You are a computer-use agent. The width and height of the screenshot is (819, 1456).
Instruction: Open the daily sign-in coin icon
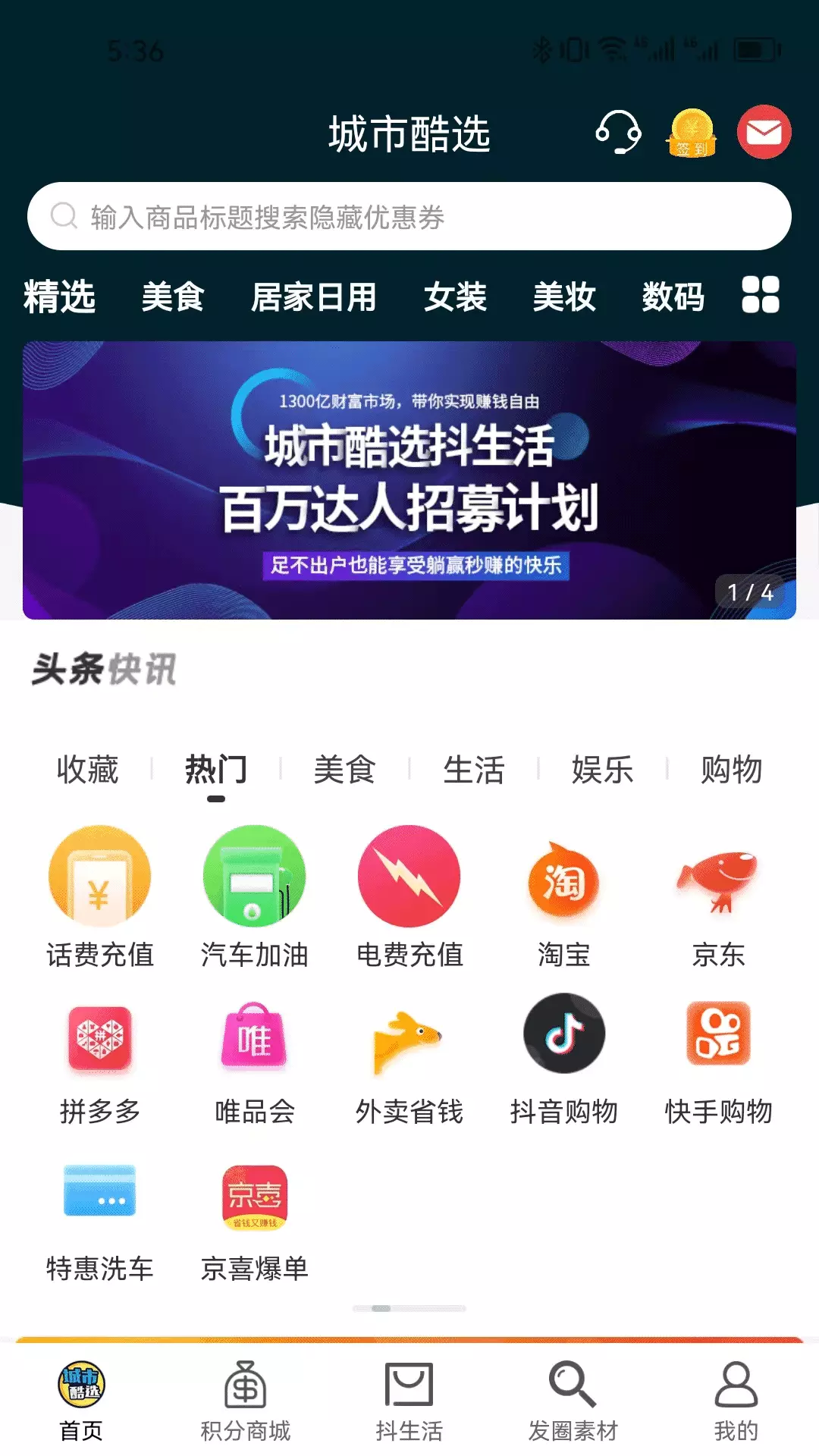(692, 133)
